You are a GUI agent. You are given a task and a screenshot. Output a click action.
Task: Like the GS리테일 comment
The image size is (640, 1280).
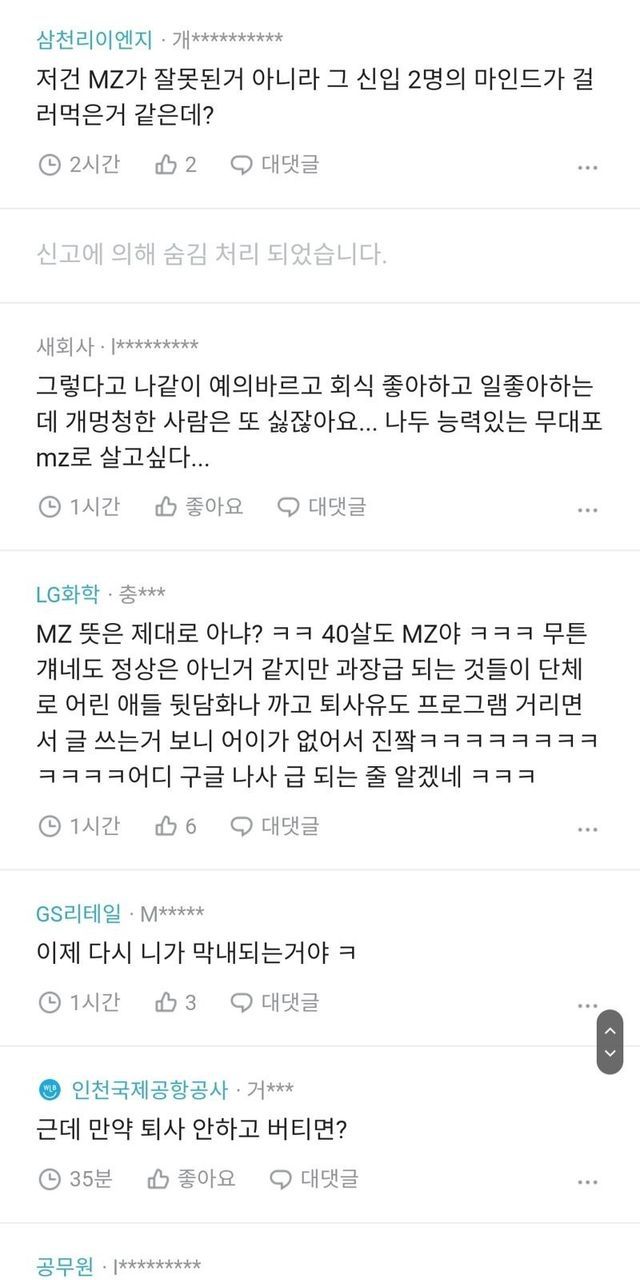[175, 1002]
